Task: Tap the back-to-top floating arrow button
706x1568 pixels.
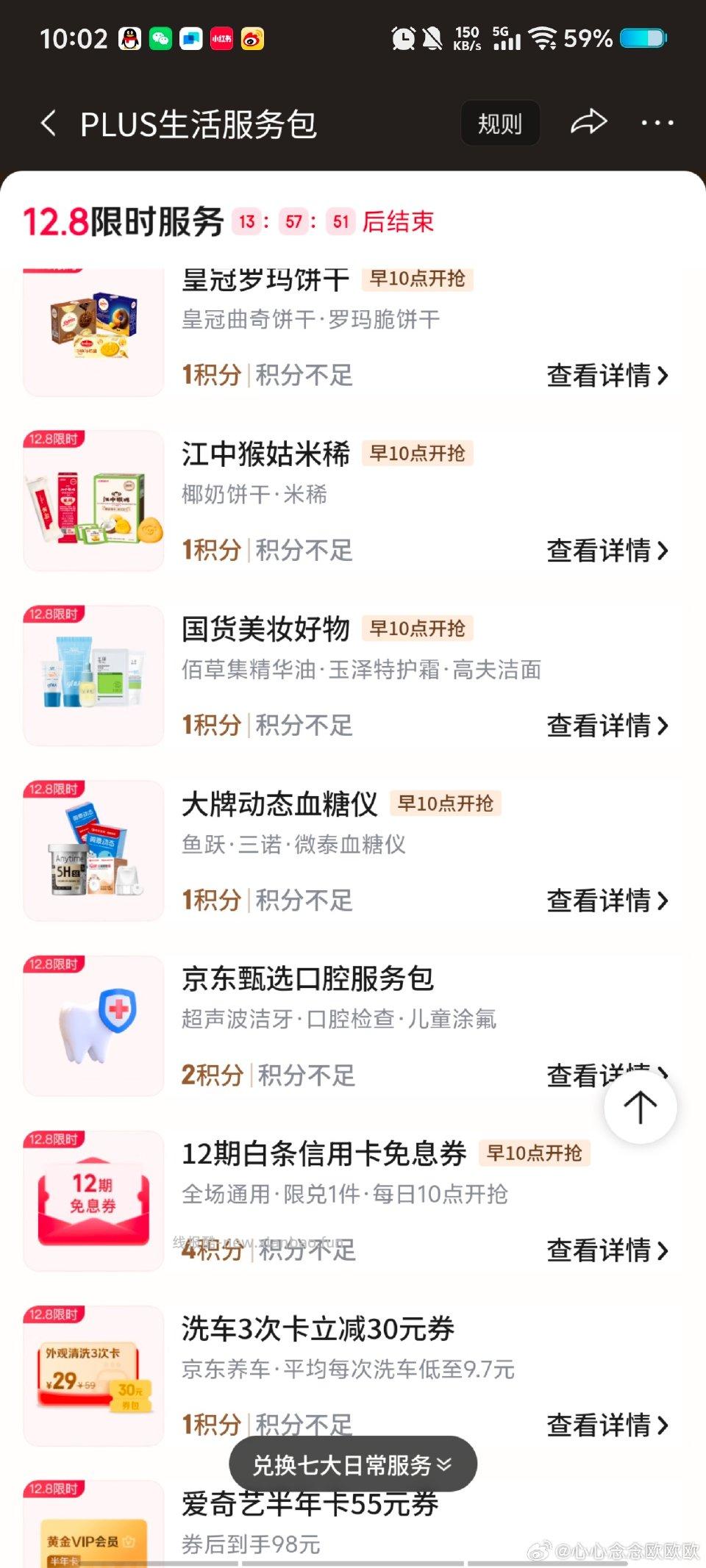Action: click(640, 1109)
